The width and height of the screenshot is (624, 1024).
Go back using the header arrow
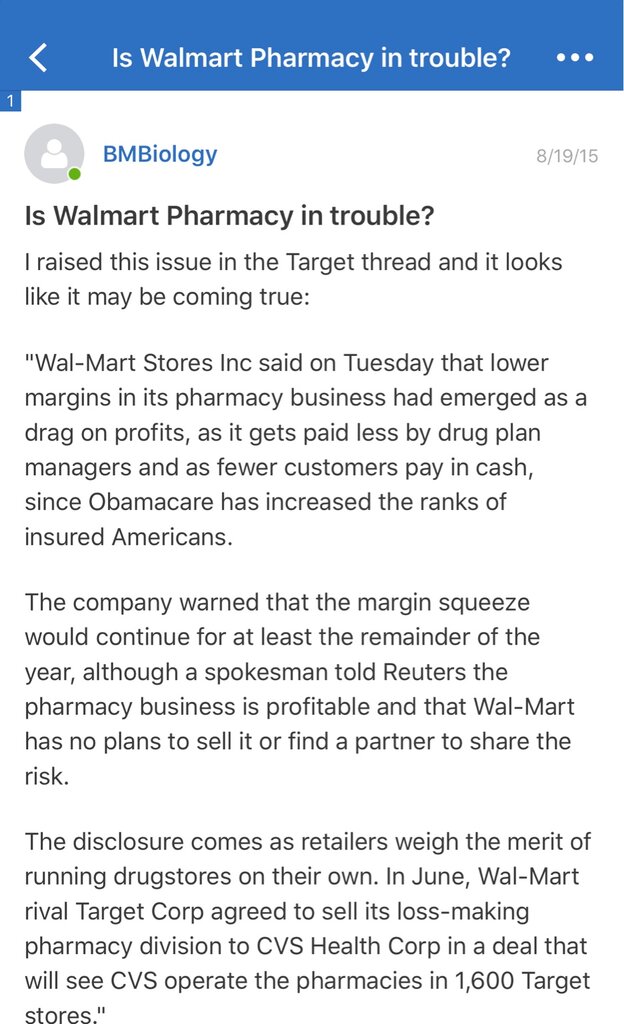click(39, 57)
